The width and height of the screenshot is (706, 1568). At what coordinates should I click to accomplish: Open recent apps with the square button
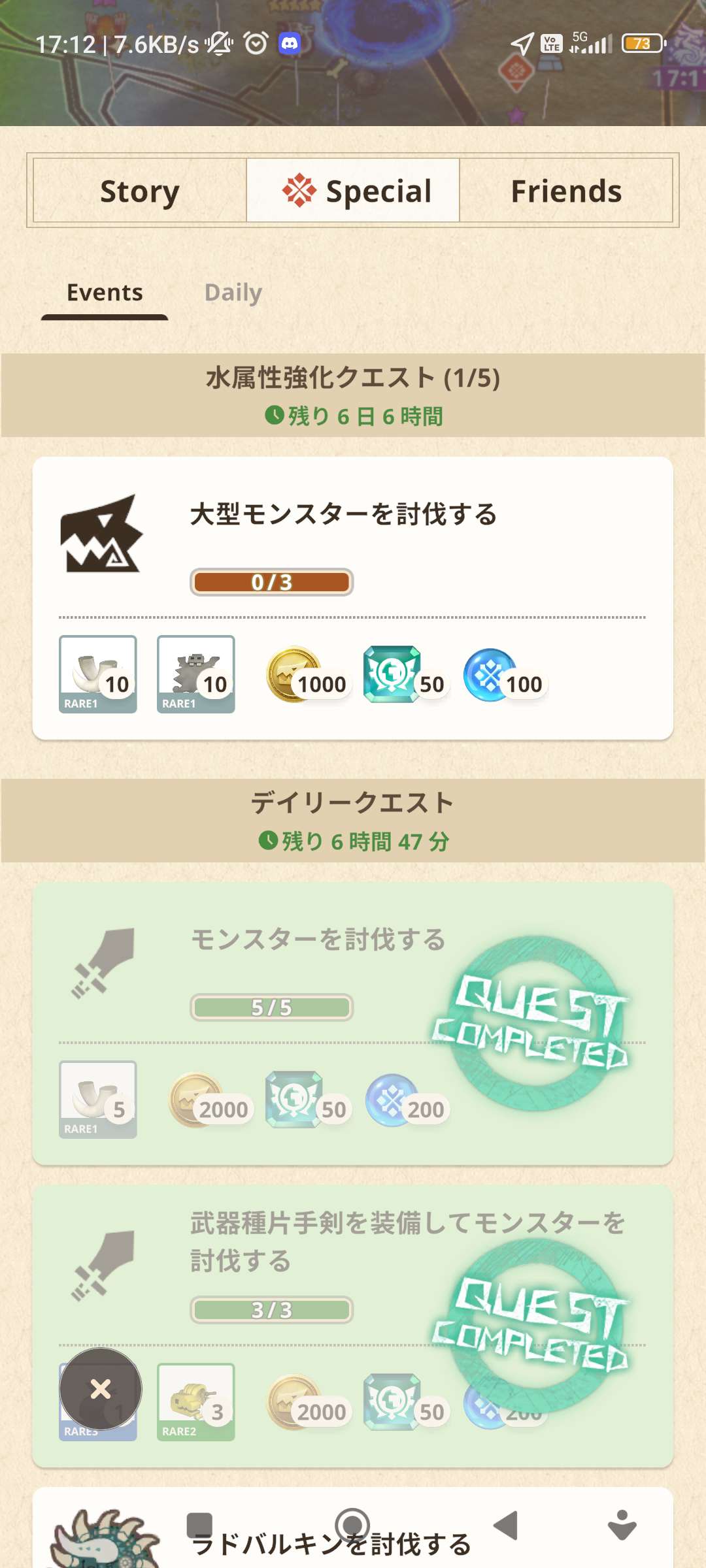tap(199, 1526)
